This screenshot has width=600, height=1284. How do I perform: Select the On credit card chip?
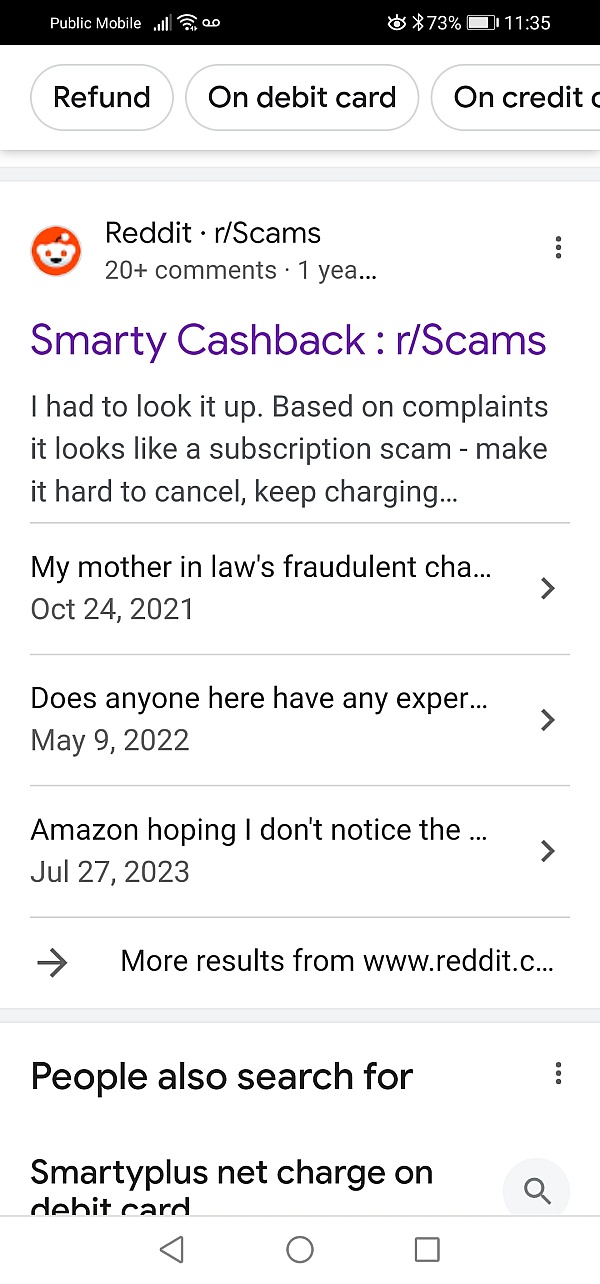coord(515,97)
